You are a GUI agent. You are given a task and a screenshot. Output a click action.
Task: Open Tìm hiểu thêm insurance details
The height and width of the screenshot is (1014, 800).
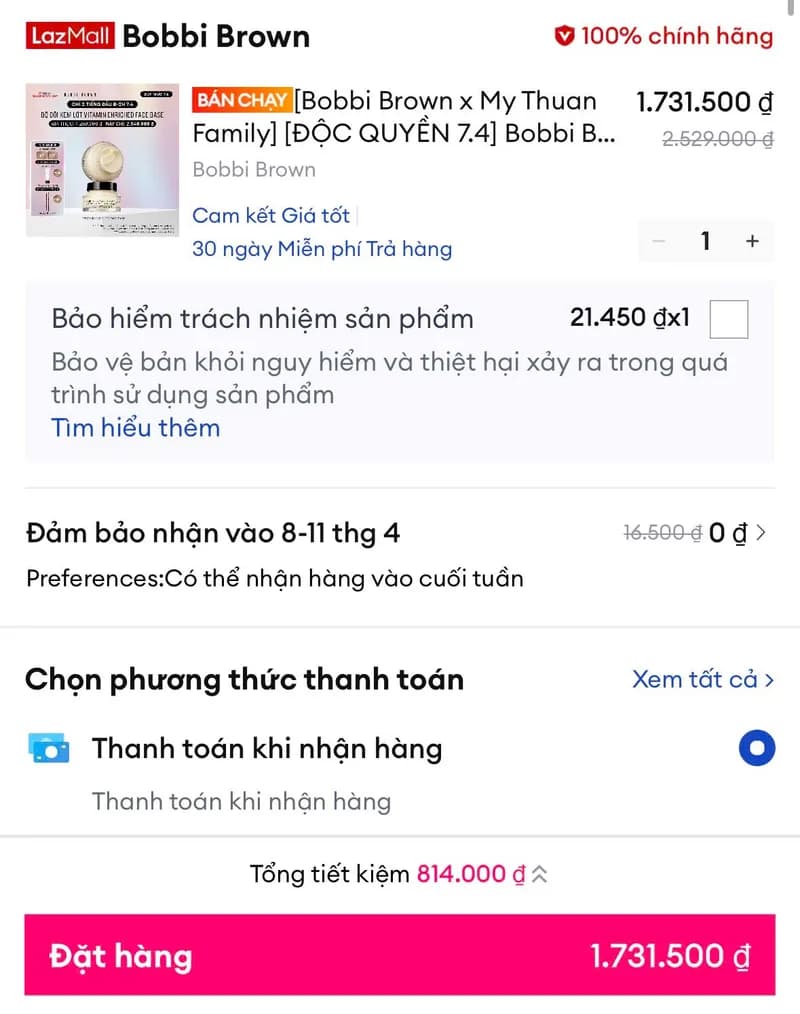coord(135,428)
